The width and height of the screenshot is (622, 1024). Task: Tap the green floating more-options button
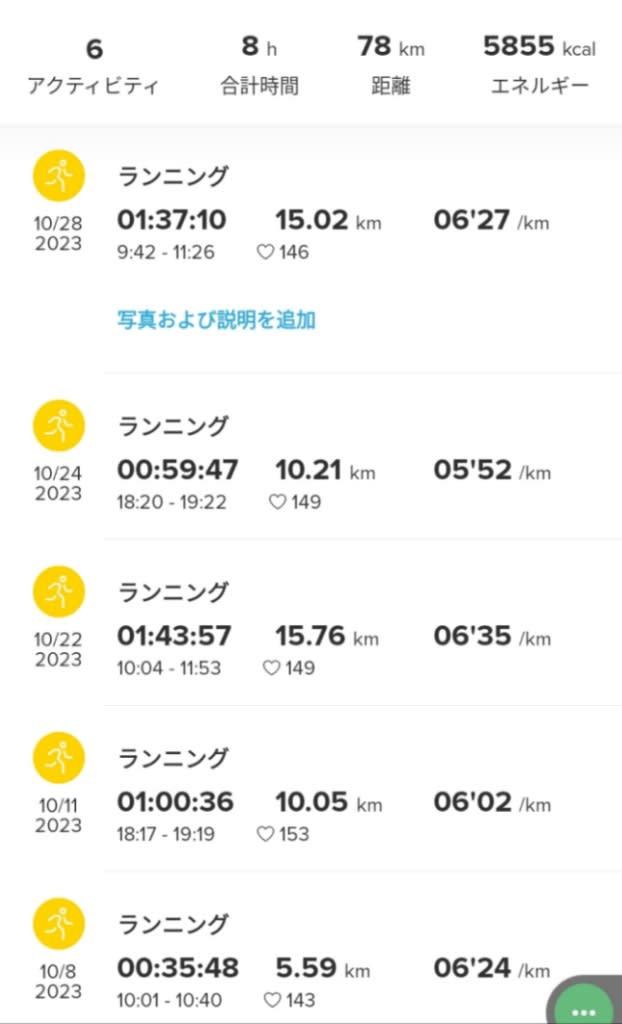[583, 1002]
